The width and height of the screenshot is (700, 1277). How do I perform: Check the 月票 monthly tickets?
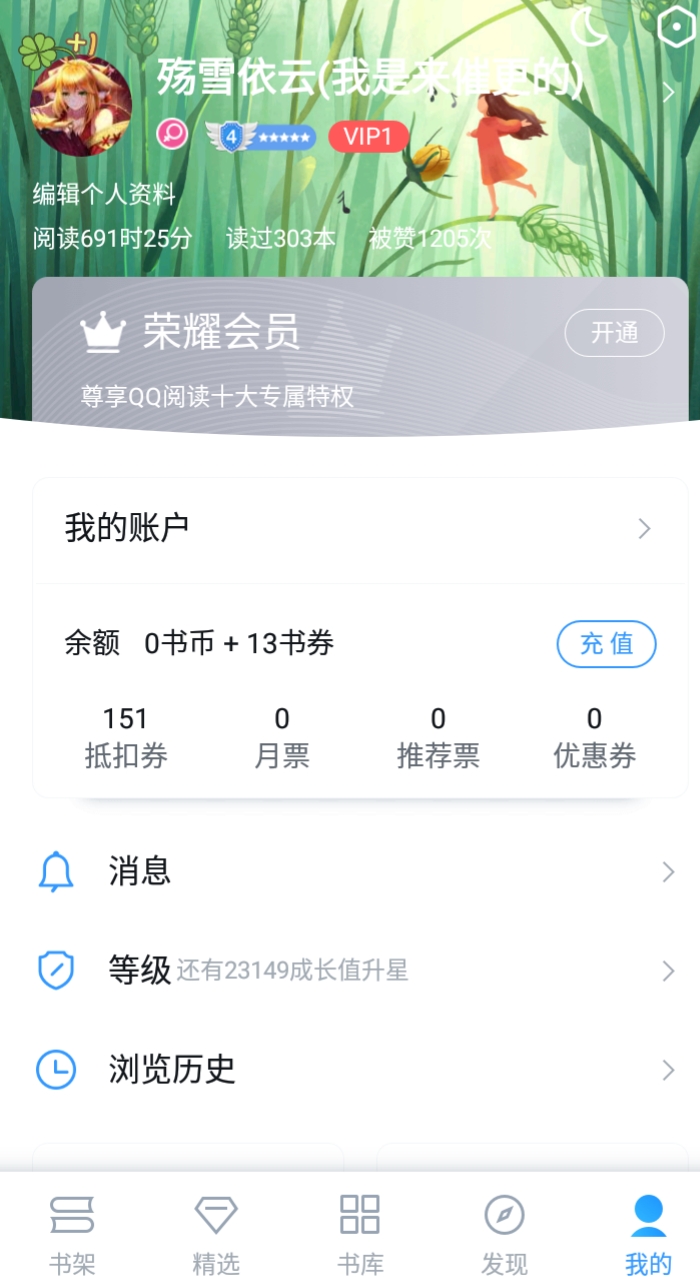click(282, 738)
